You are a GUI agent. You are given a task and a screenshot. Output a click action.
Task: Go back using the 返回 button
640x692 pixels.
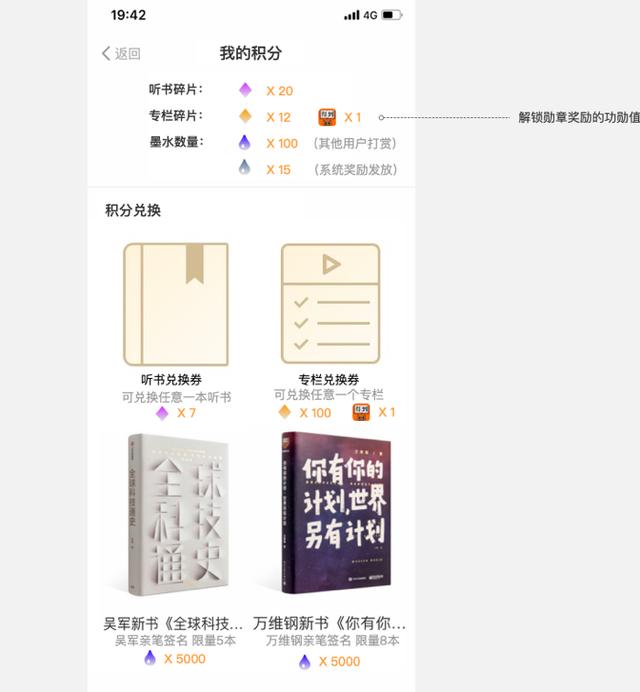[121, 54]
